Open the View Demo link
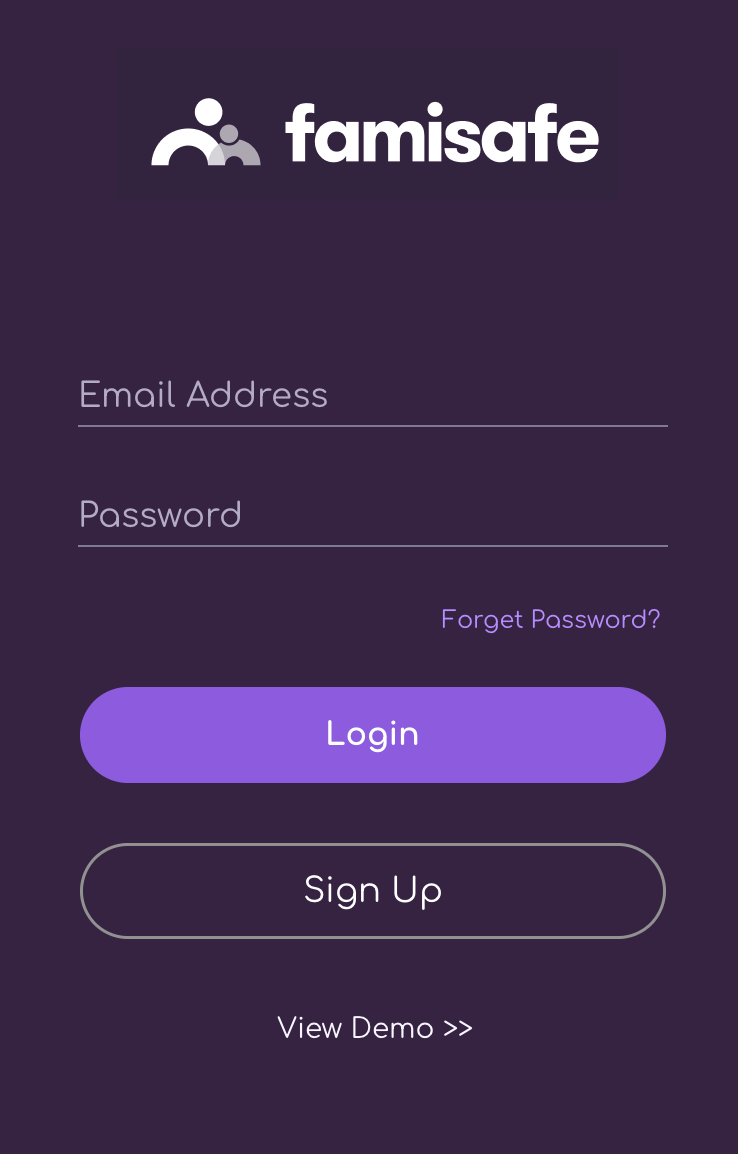Screen dimensions: 738x1154 [374, 1028]
